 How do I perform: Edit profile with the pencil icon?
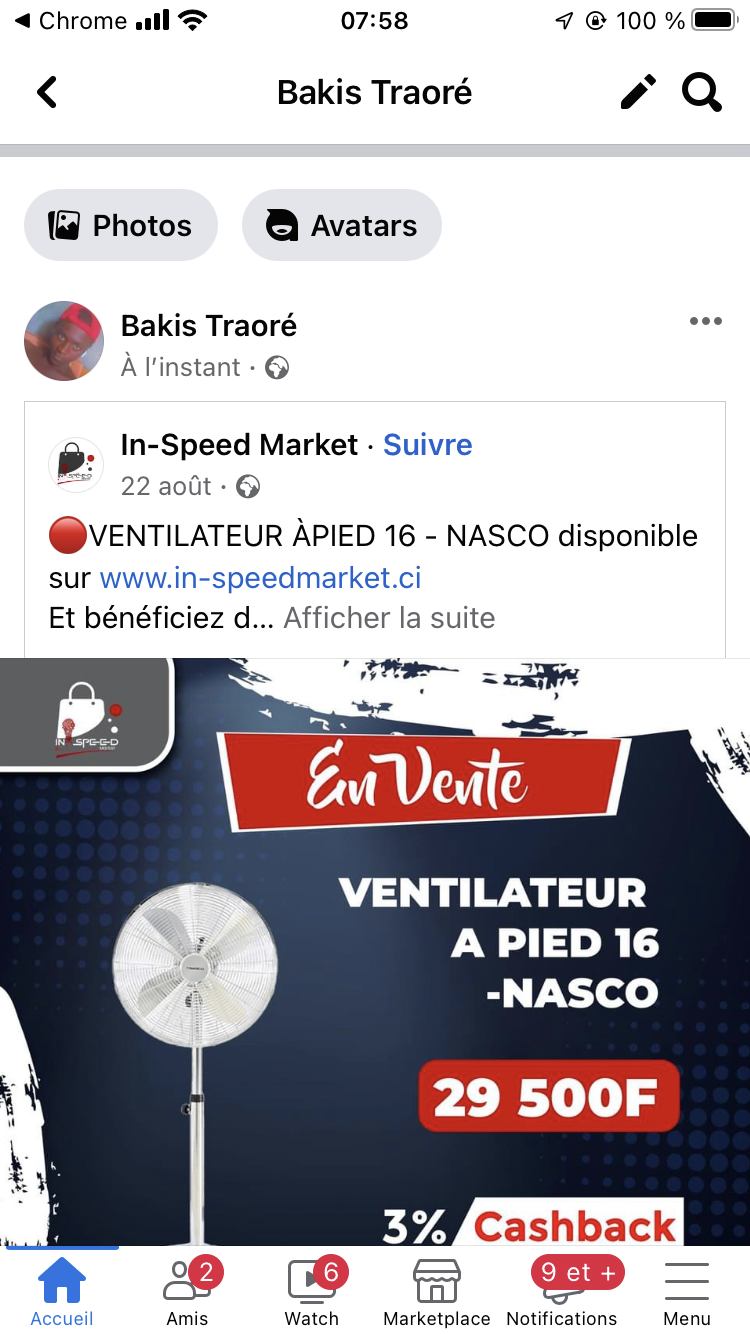tap(638, 93)
